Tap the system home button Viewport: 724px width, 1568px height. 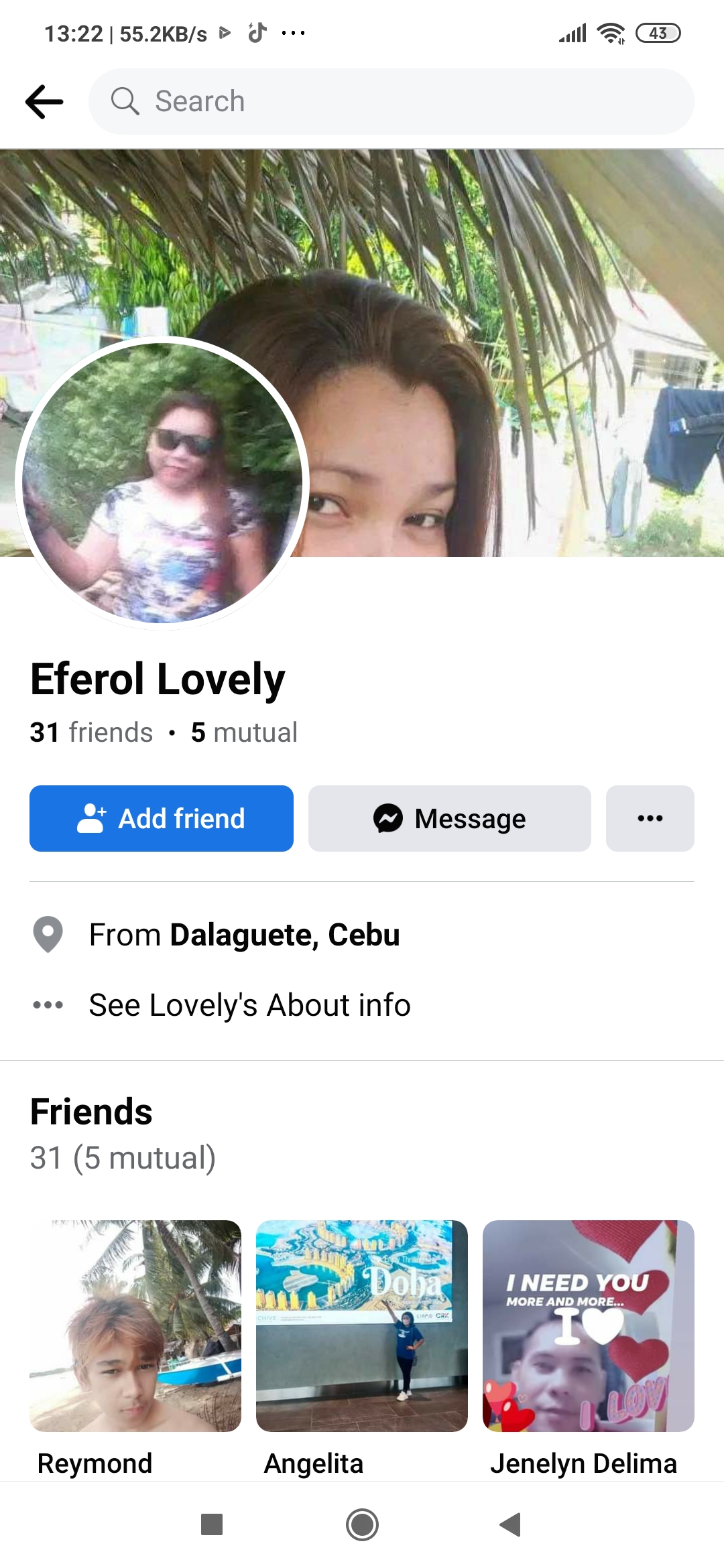(362, 1525)
